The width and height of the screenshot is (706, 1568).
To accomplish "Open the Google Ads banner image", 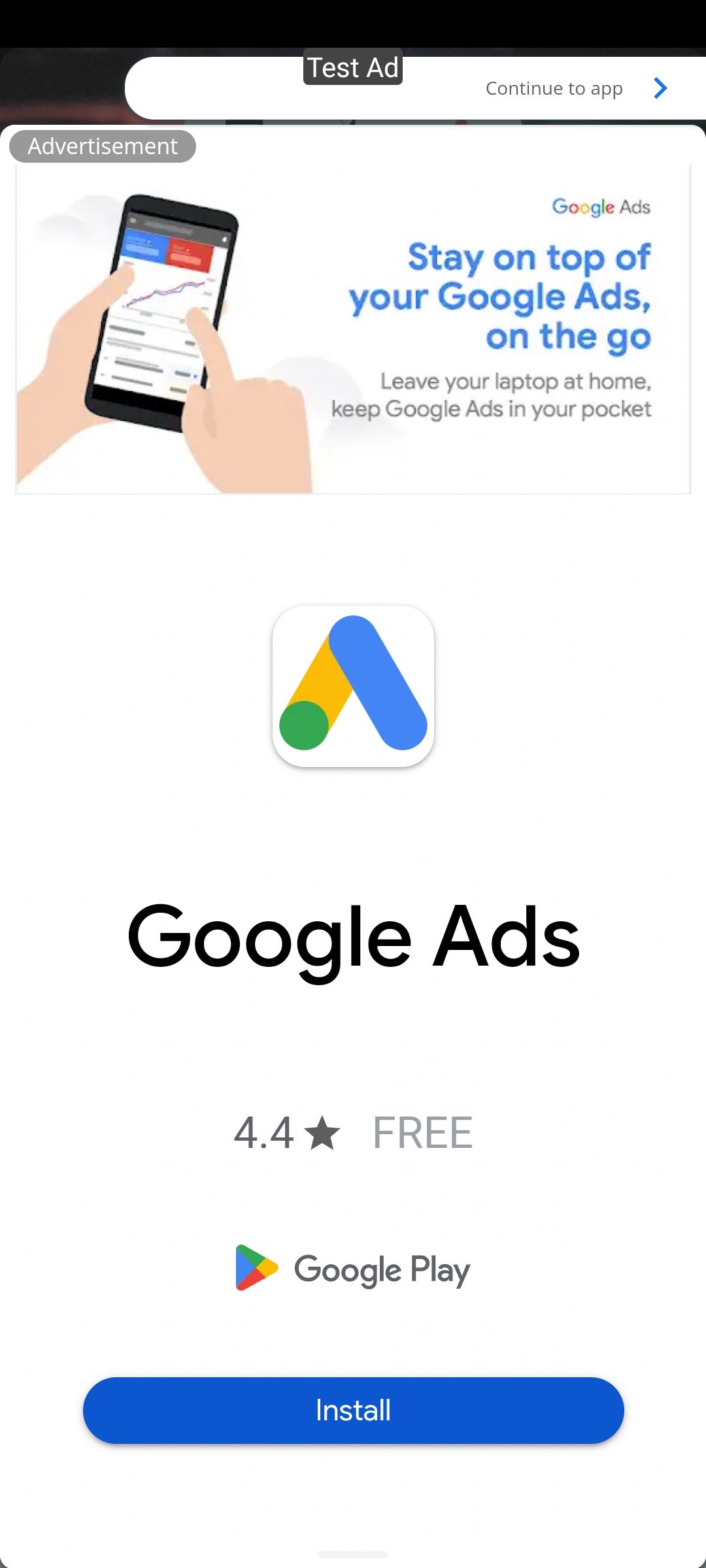I will pos(353,330).
